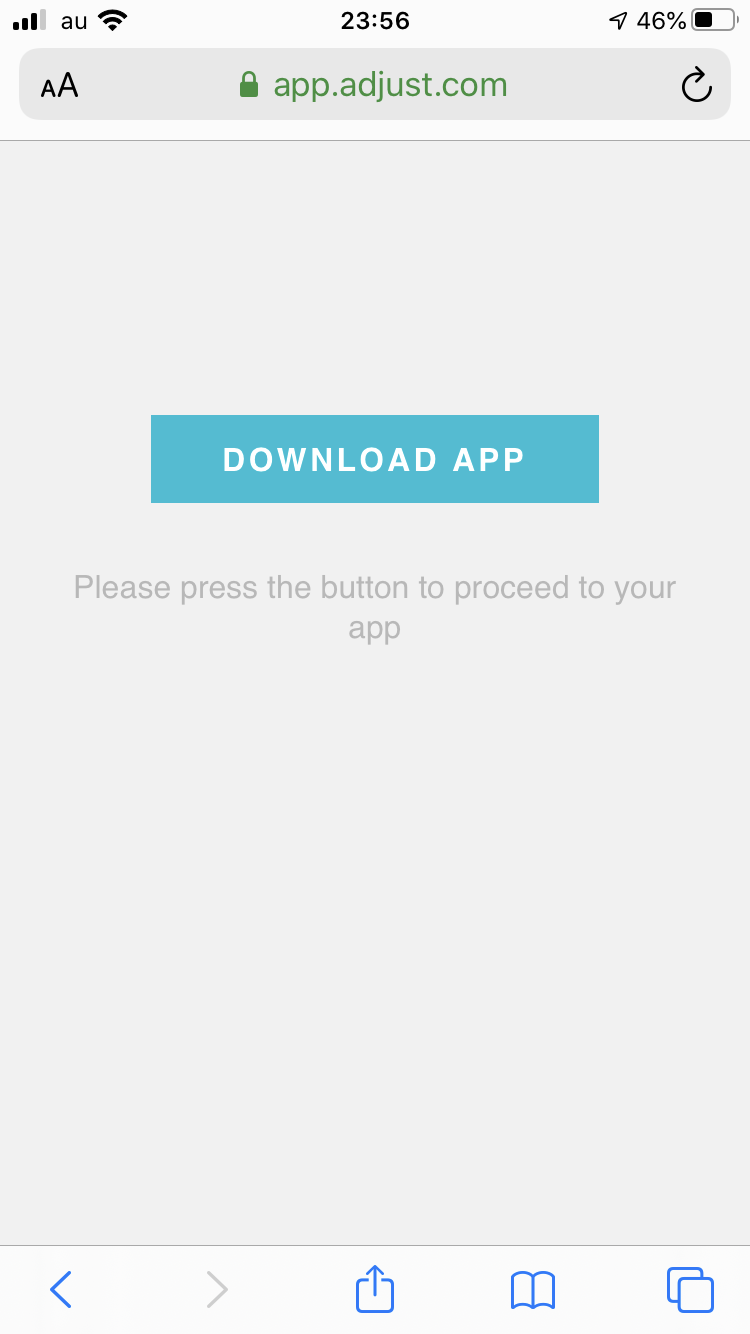
Task: Reload the current page
Action: (x=696, y=86)
